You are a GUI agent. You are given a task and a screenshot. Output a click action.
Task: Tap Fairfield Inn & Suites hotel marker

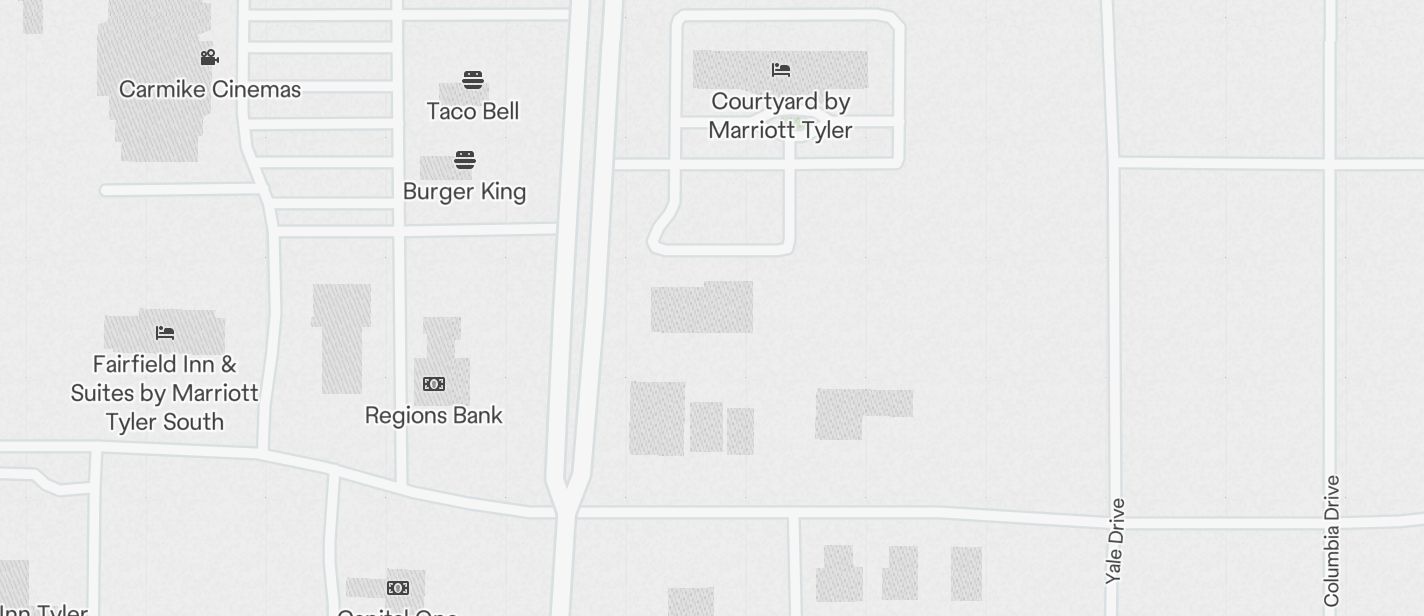point(165,333)
